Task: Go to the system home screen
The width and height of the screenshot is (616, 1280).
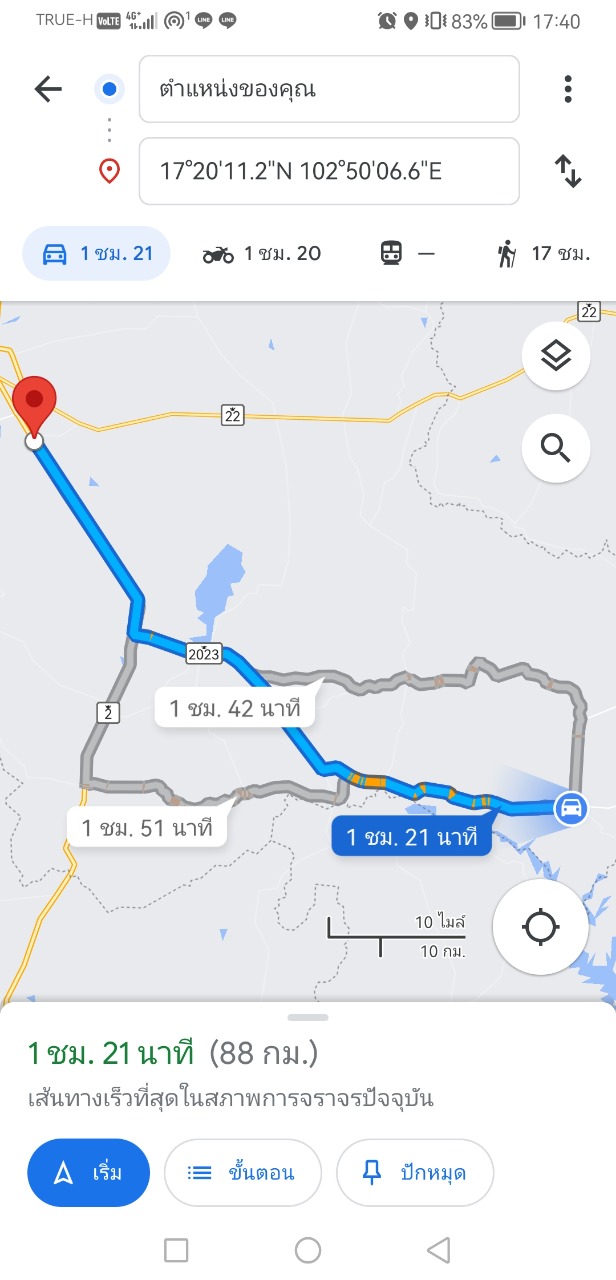Action: point(308,1250)
